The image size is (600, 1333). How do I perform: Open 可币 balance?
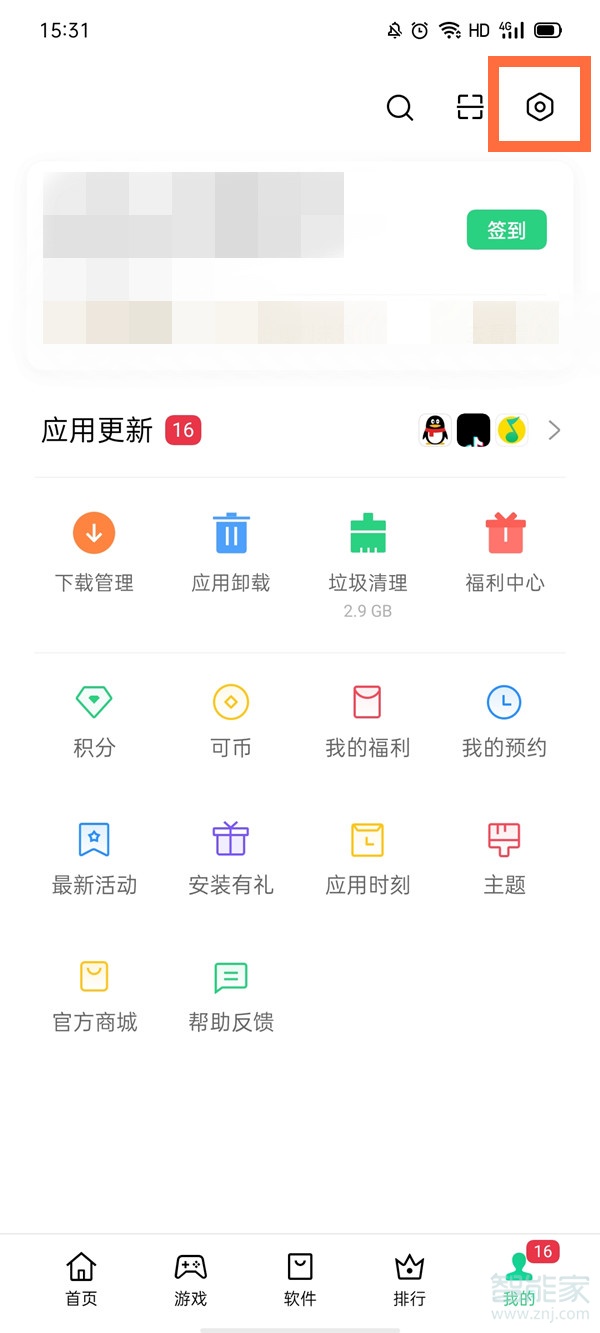(x=231, y=720)
